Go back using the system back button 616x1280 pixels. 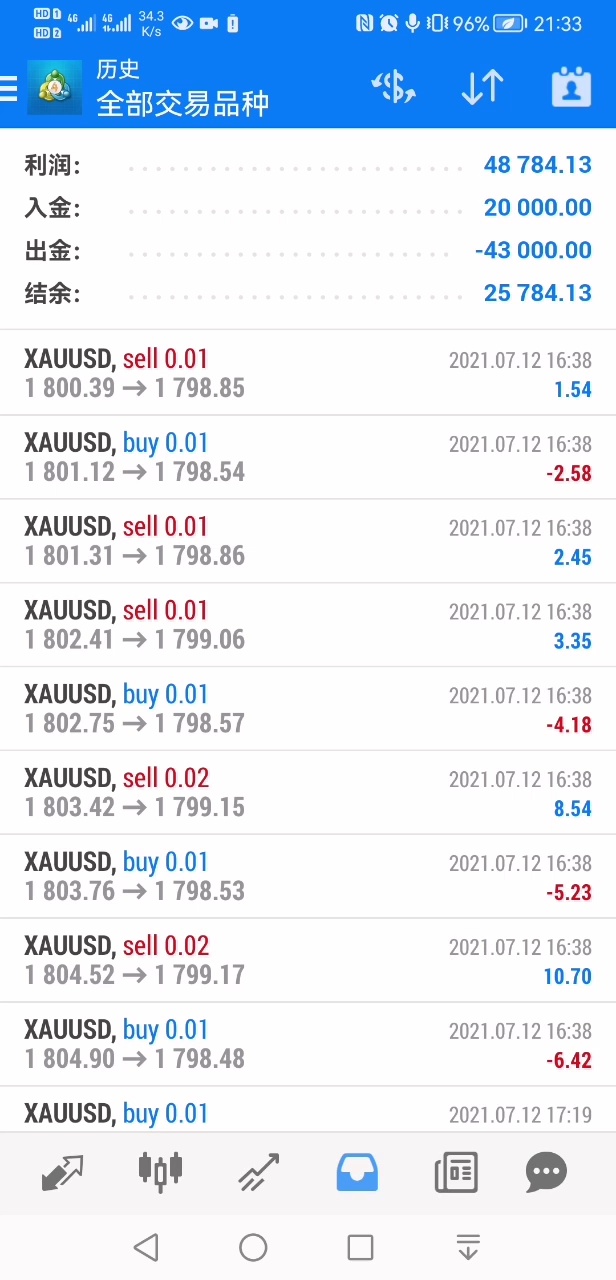coord(146,1247)
